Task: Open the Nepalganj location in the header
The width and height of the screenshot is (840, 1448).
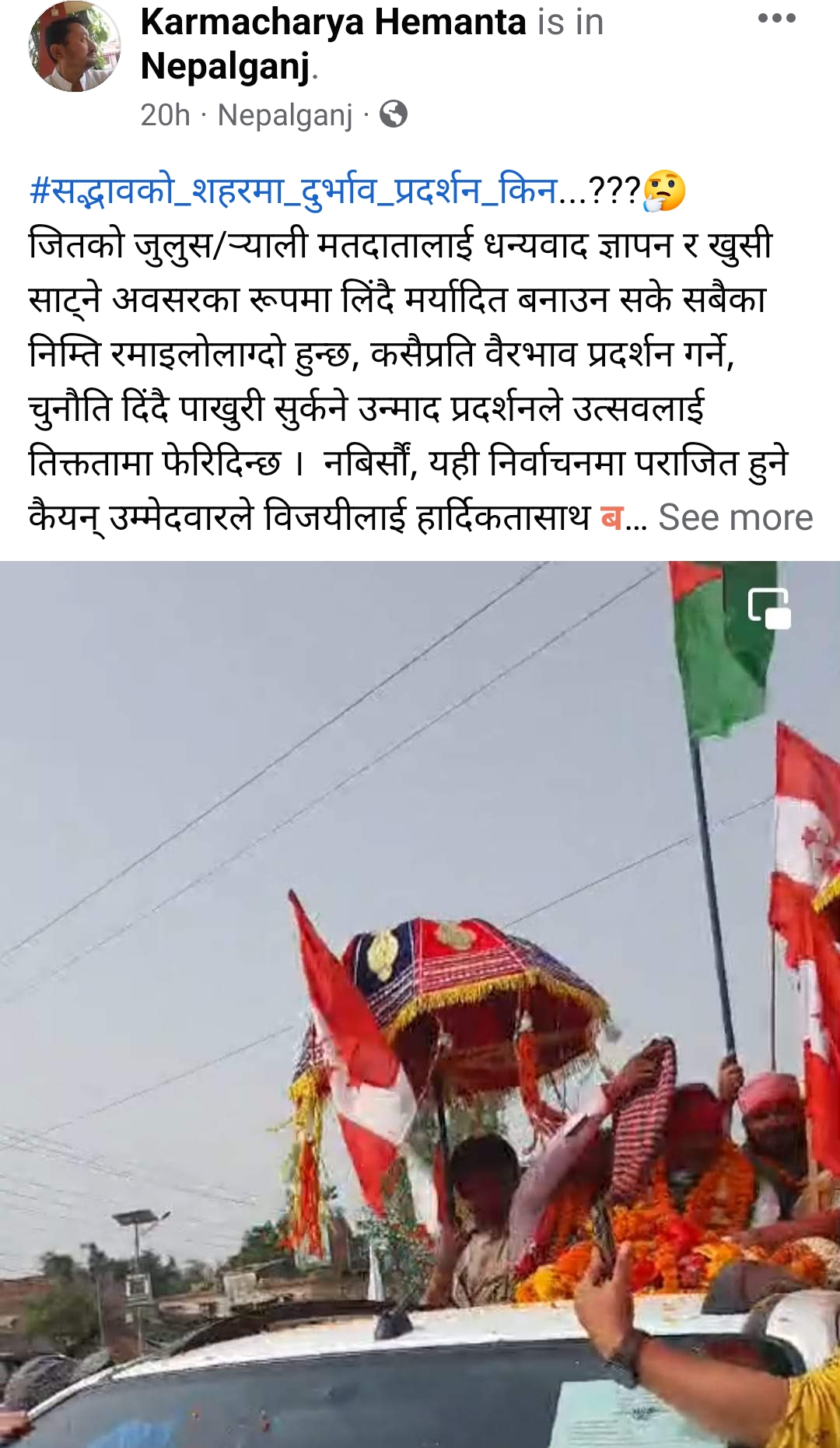Action: 226,67
